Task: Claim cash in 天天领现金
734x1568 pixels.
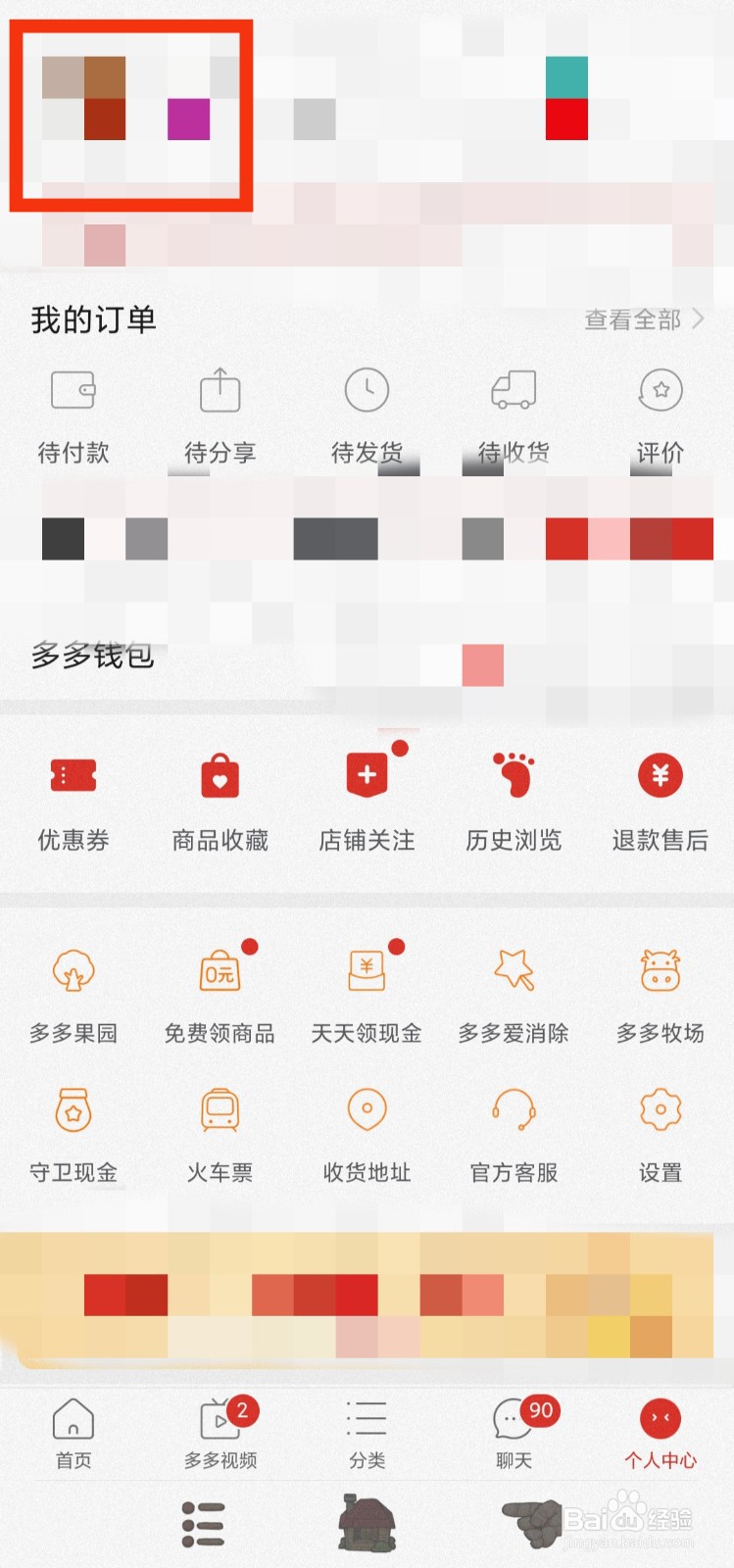Action: pos(367,995)
